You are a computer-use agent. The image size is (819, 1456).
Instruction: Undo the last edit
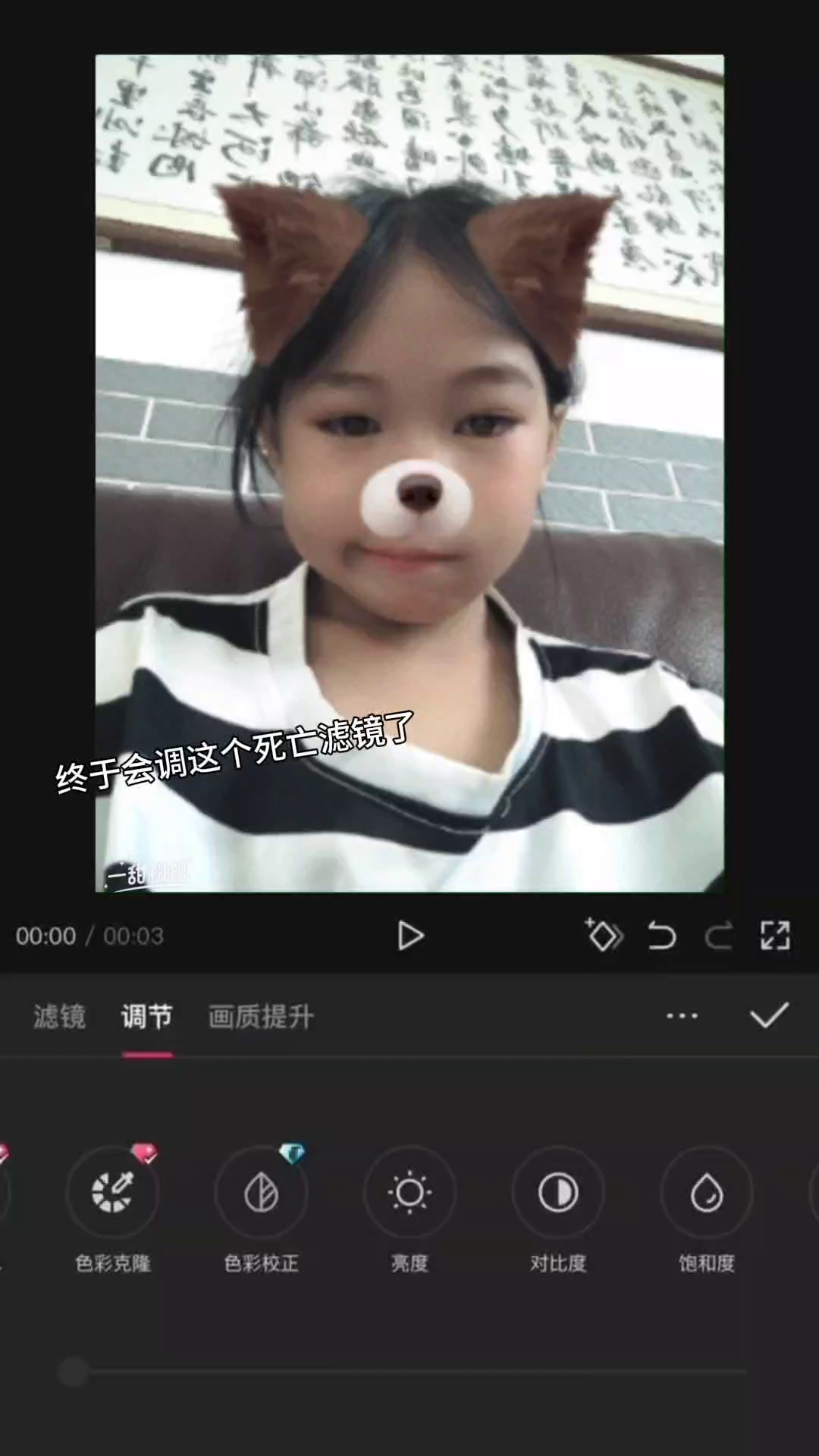tap(661, 936)
